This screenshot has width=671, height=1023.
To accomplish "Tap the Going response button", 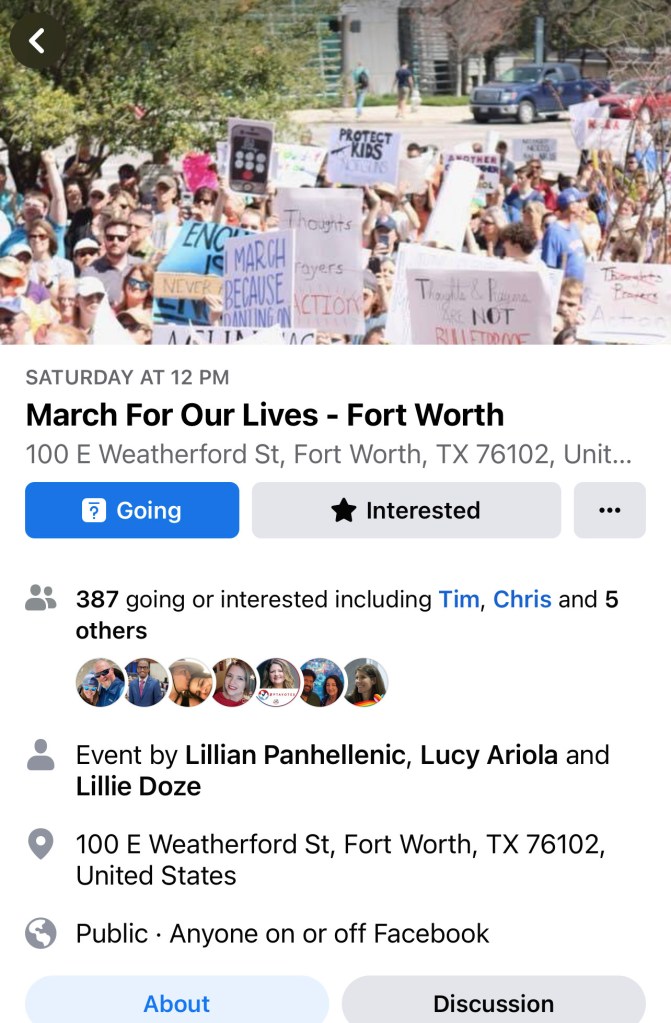I will (132, 510).
